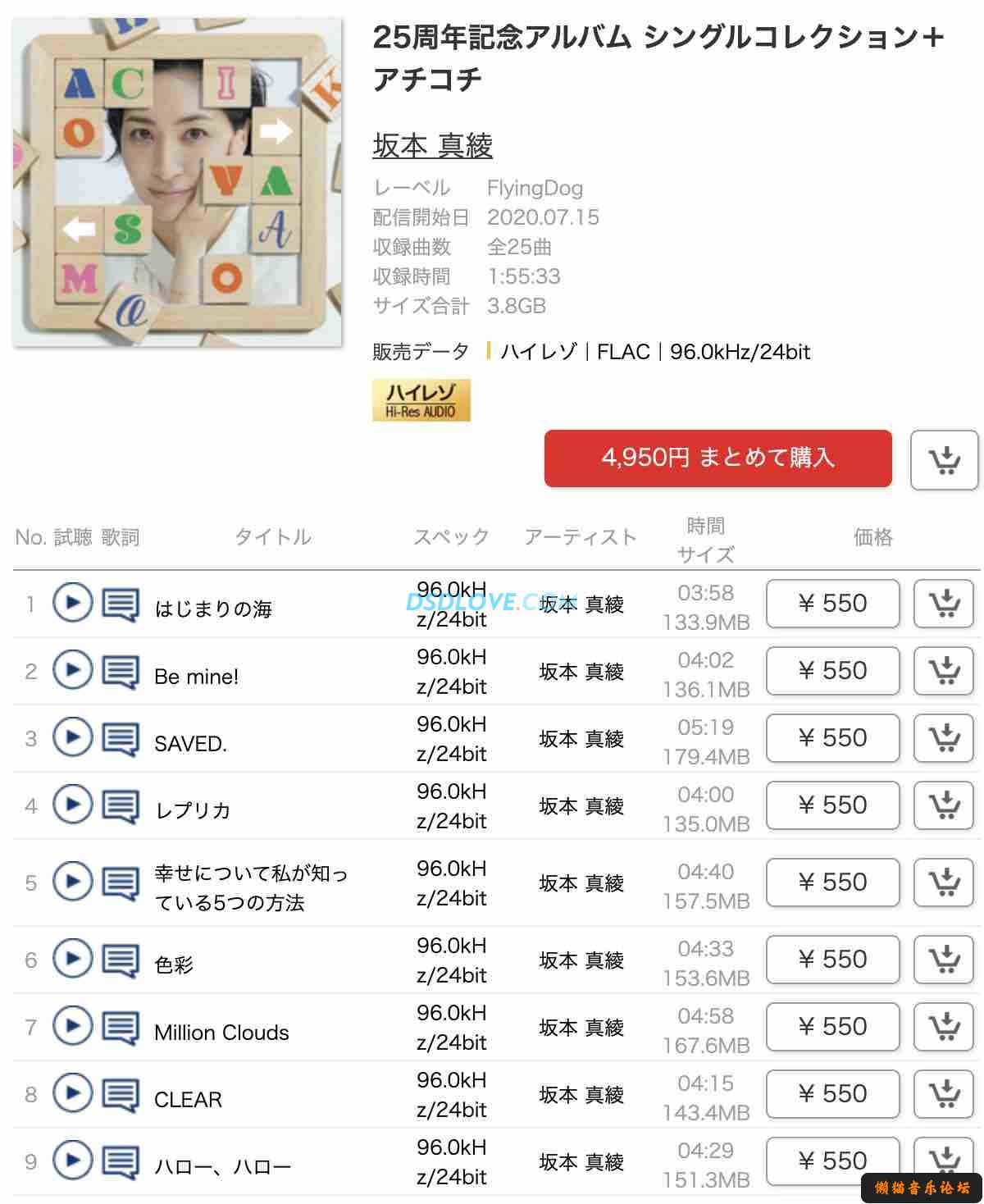Add whole album to cart
The width and height of the screenshot is (984, 1204).
pyautogui.click(x=944, y=460)
